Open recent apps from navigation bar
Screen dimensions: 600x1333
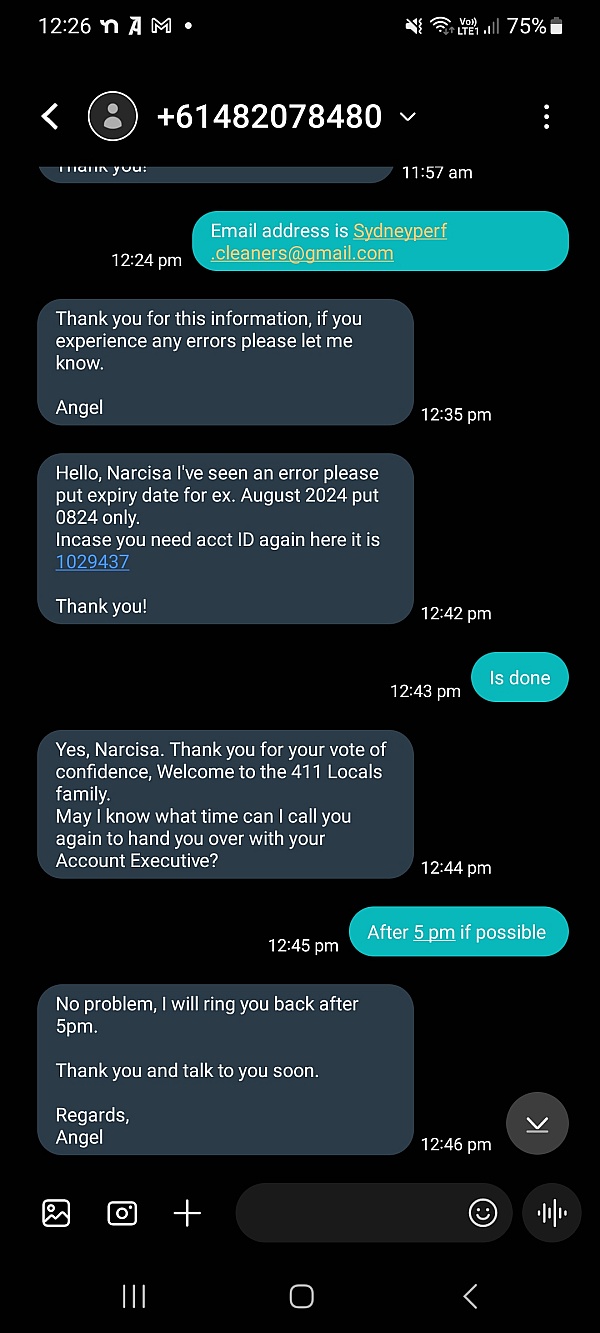click(133, 1297)
